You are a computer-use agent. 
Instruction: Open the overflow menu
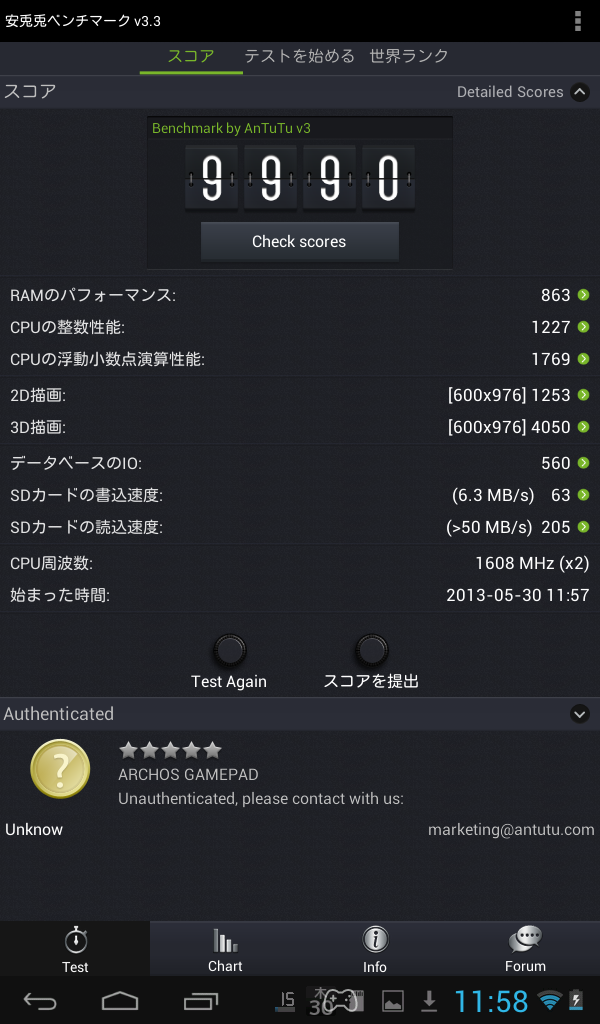[577, 21]
